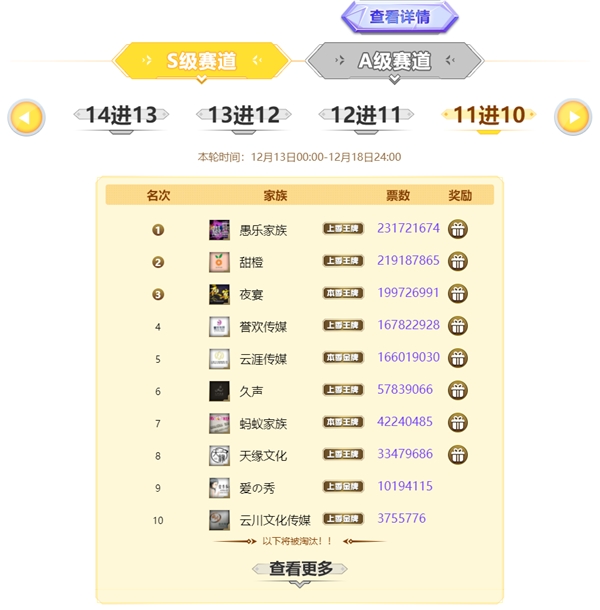
Task: Open reward gift for 久声
Action: [458, 390]
